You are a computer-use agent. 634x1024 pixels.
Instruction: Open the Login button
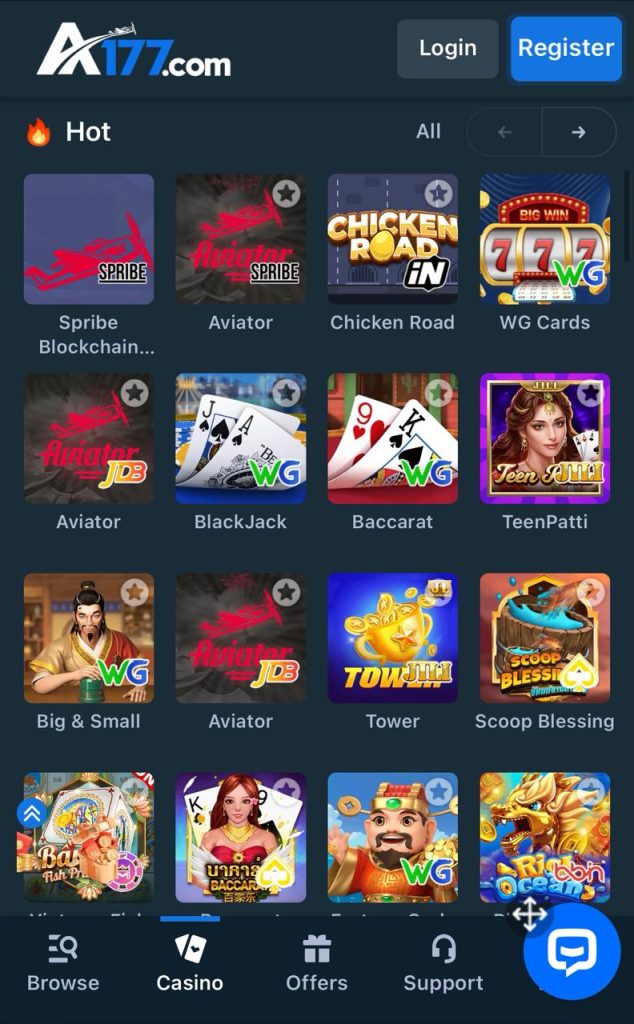447,48
